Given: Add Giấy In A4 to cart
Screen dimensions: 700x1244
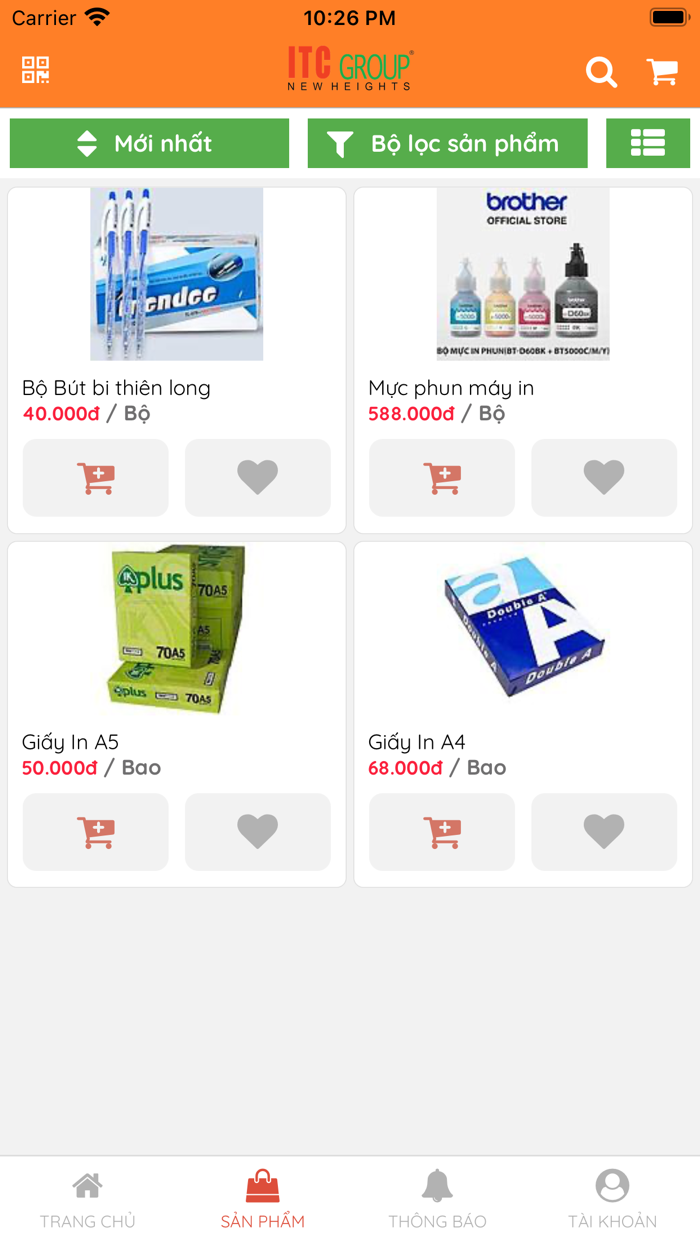Looking at the screenshot, I should (x=442, y=832).
